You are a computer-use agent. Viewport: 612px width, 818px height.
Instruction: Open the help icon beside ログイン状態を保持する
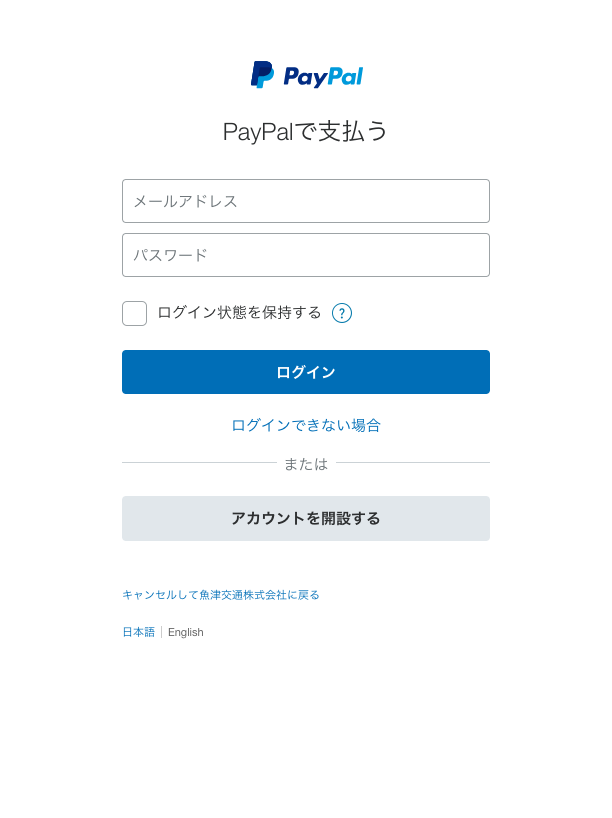click(342, 313)
